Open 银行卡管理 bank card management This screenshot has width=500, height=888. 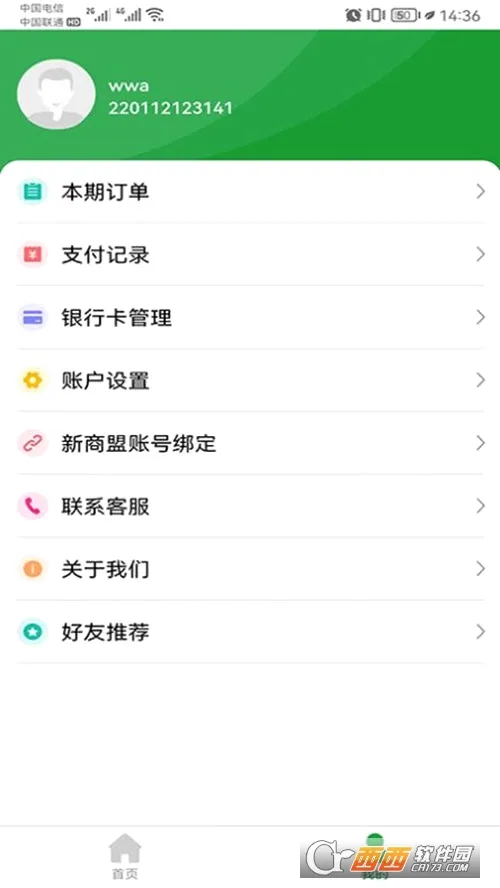(x=250, y=318)
